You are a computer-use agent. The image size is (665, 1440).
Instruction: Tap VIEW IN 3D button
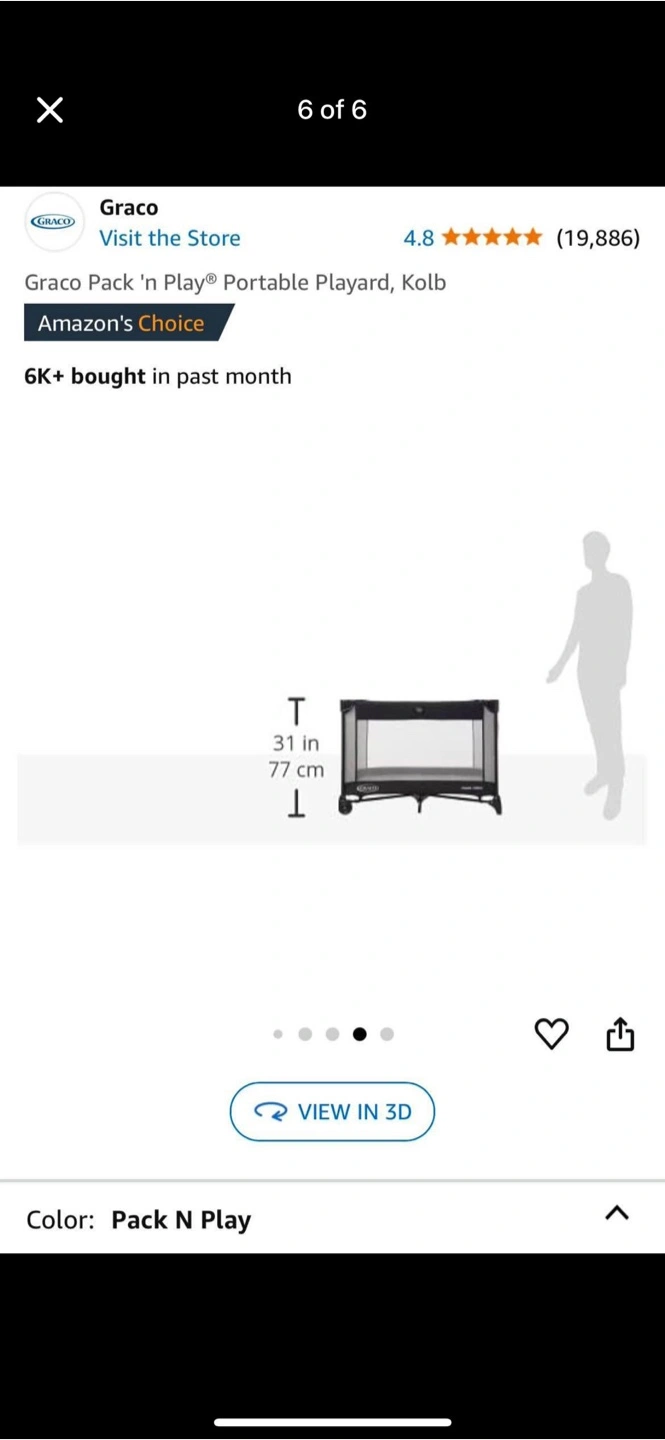pyautogui.click(x=332, y=1111)
